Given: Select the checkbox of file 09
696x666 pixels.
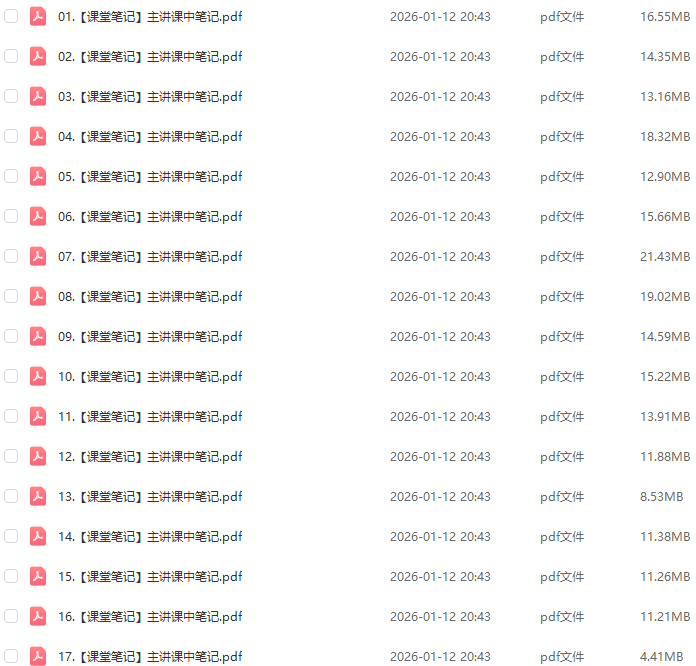Looking at the screenshot, I should tap(11, 337).
